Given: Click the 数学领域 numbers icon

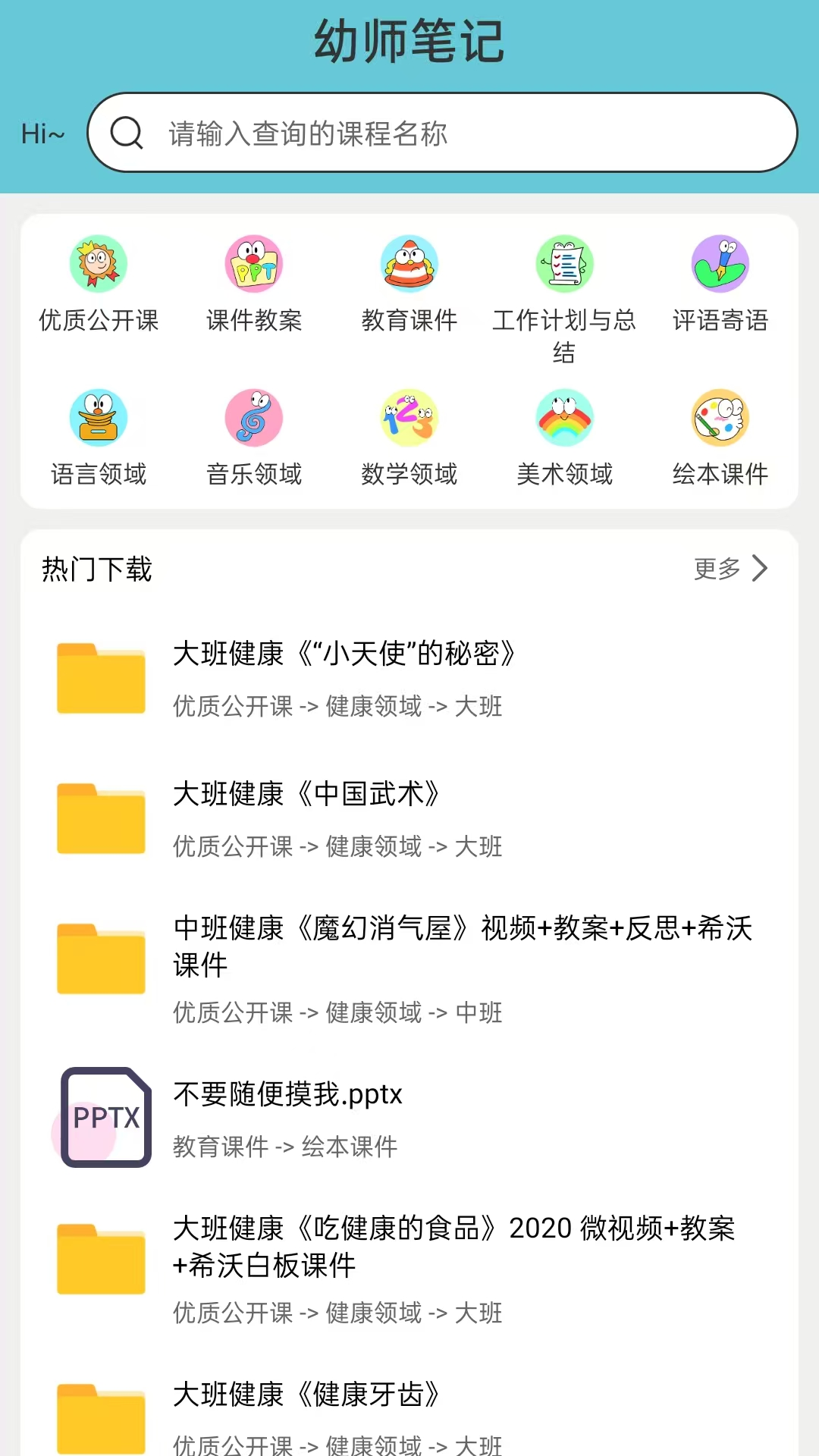Looking at the screenshot, I should [409, 418].
